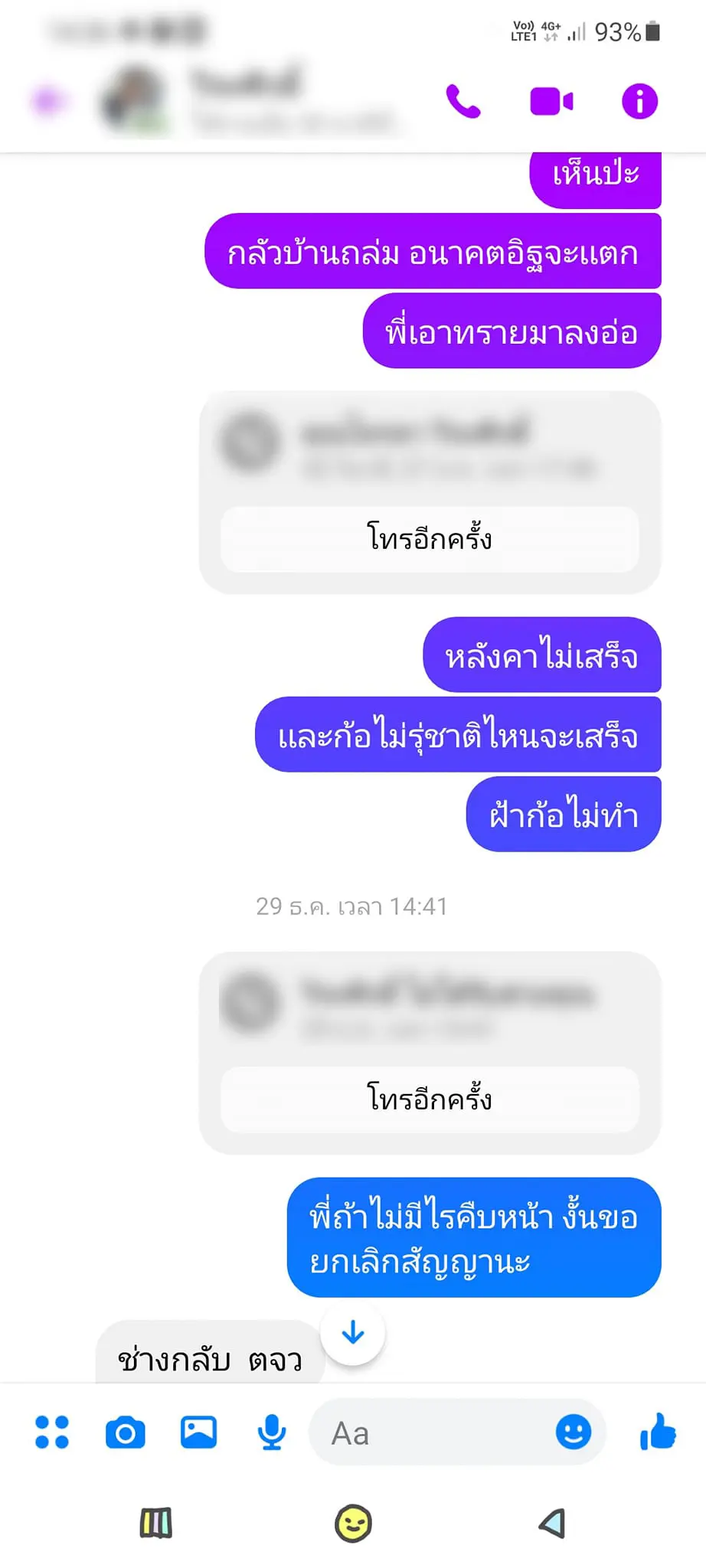Jump to latest messages with down arrow
Screen dimensions: 706x1568
tap(353, 1333)
